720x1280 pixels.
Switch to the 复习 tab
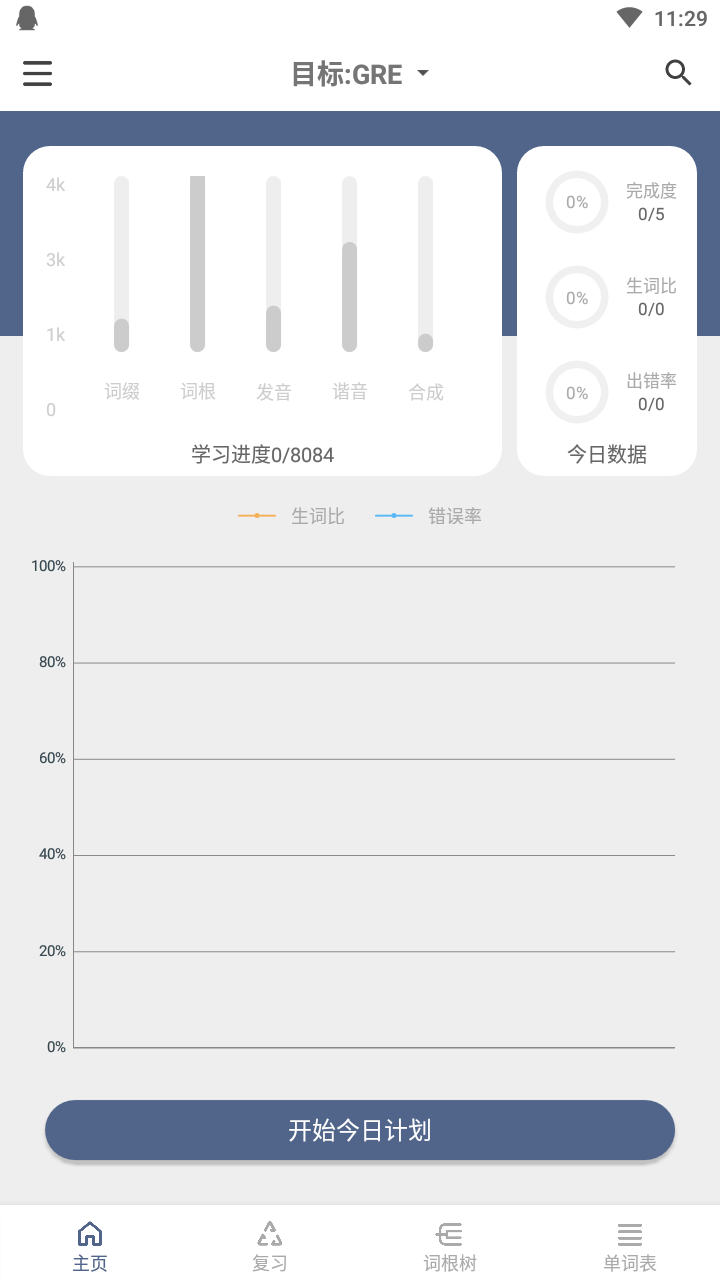[x=269, y=1245]
